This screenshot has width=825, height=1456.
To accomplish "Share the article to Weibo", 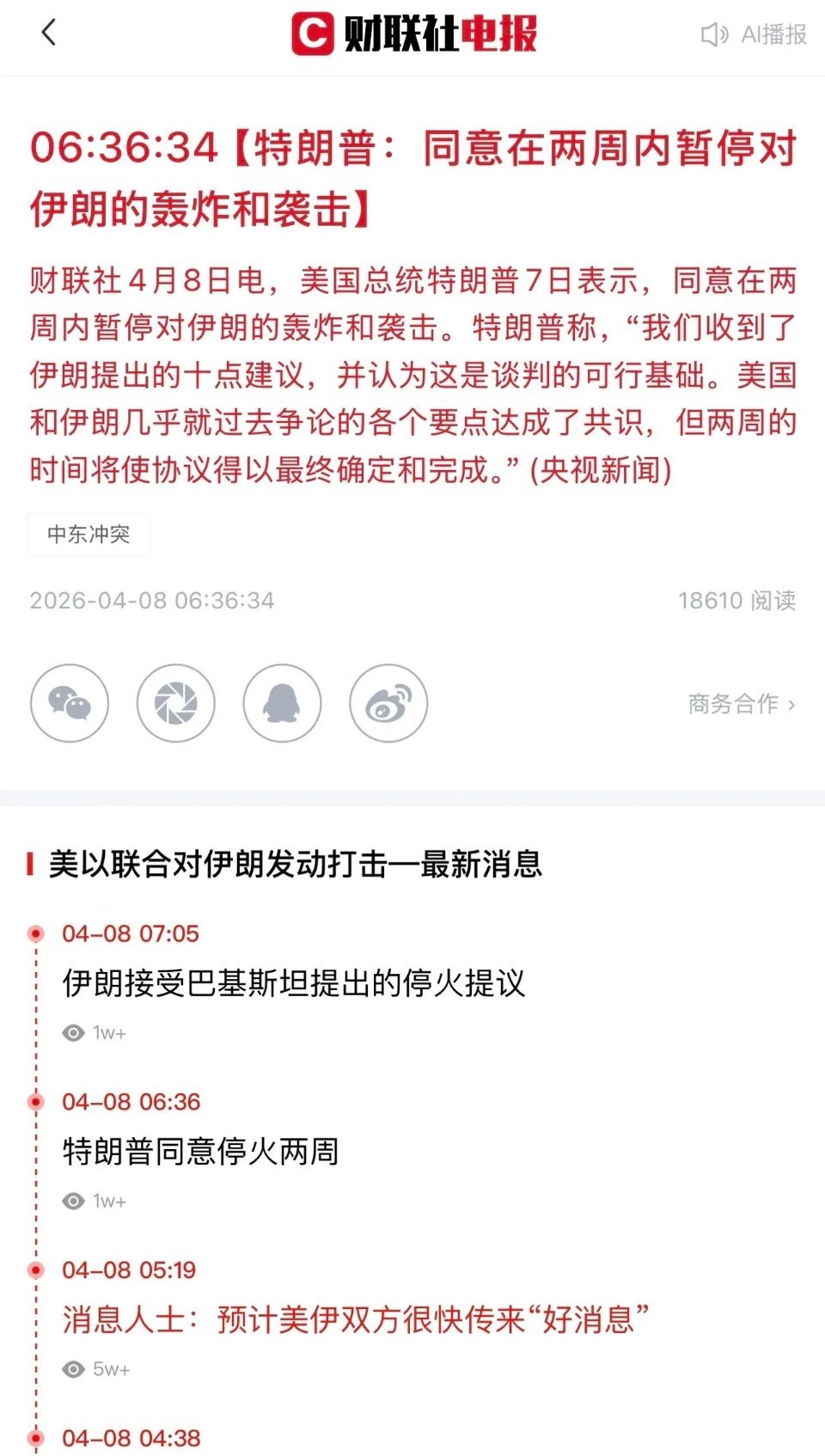I will click(x=389, y=702).
